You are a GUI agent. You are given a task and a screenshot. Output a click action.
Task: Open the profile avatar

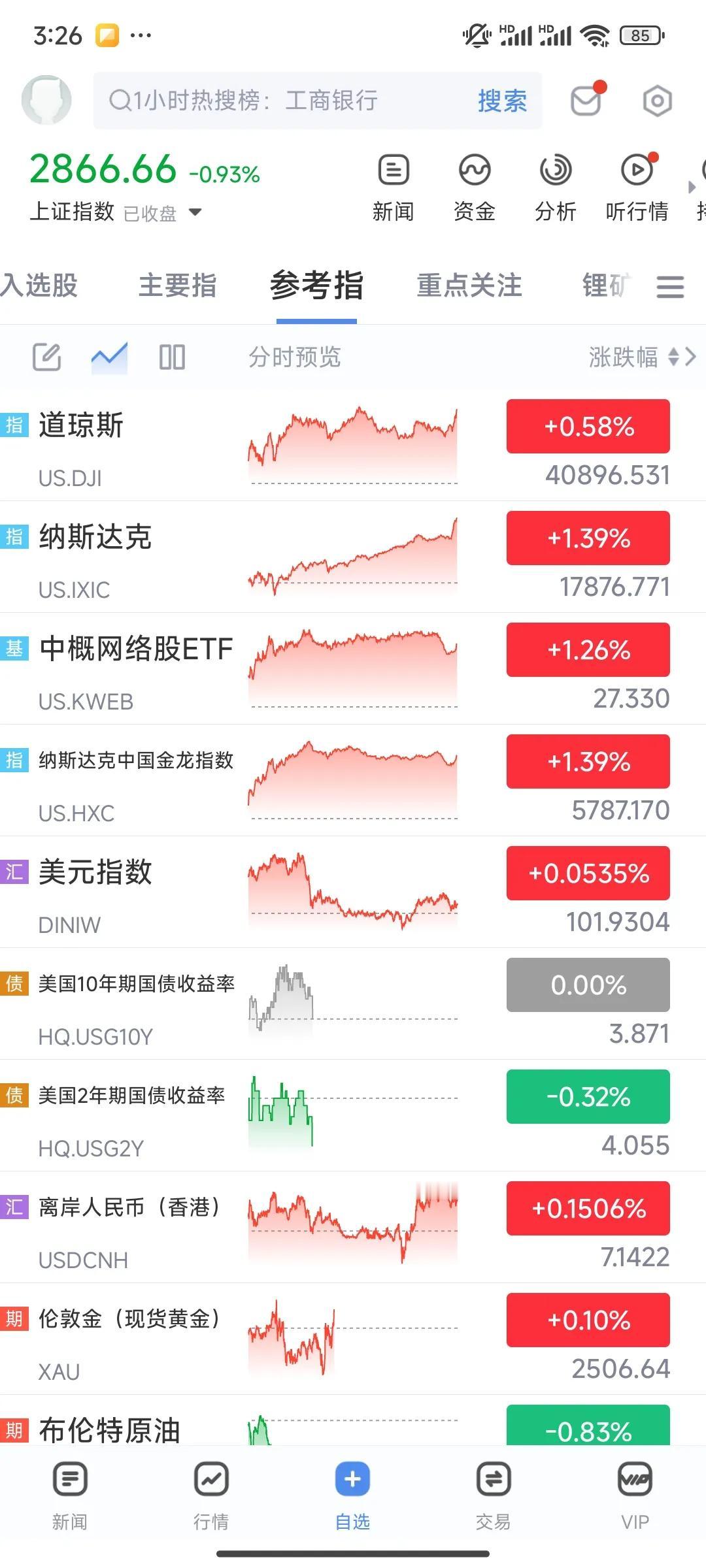click(x=46, y=101)
